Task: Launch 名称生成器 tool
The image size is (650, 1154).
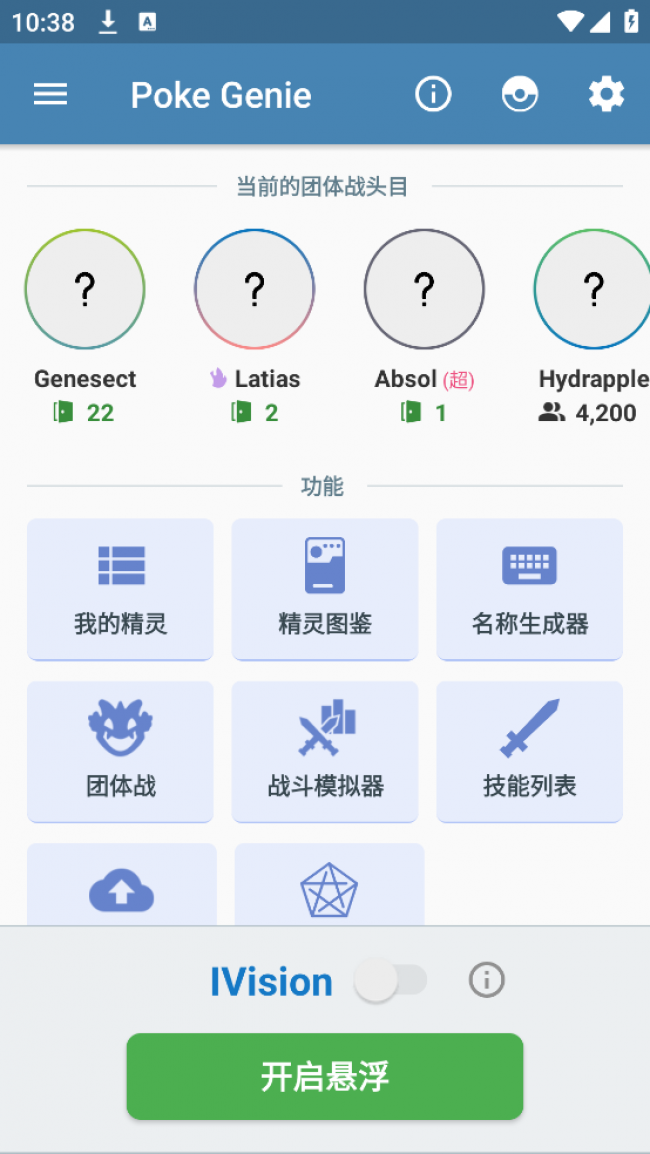Action: [529, 589]
